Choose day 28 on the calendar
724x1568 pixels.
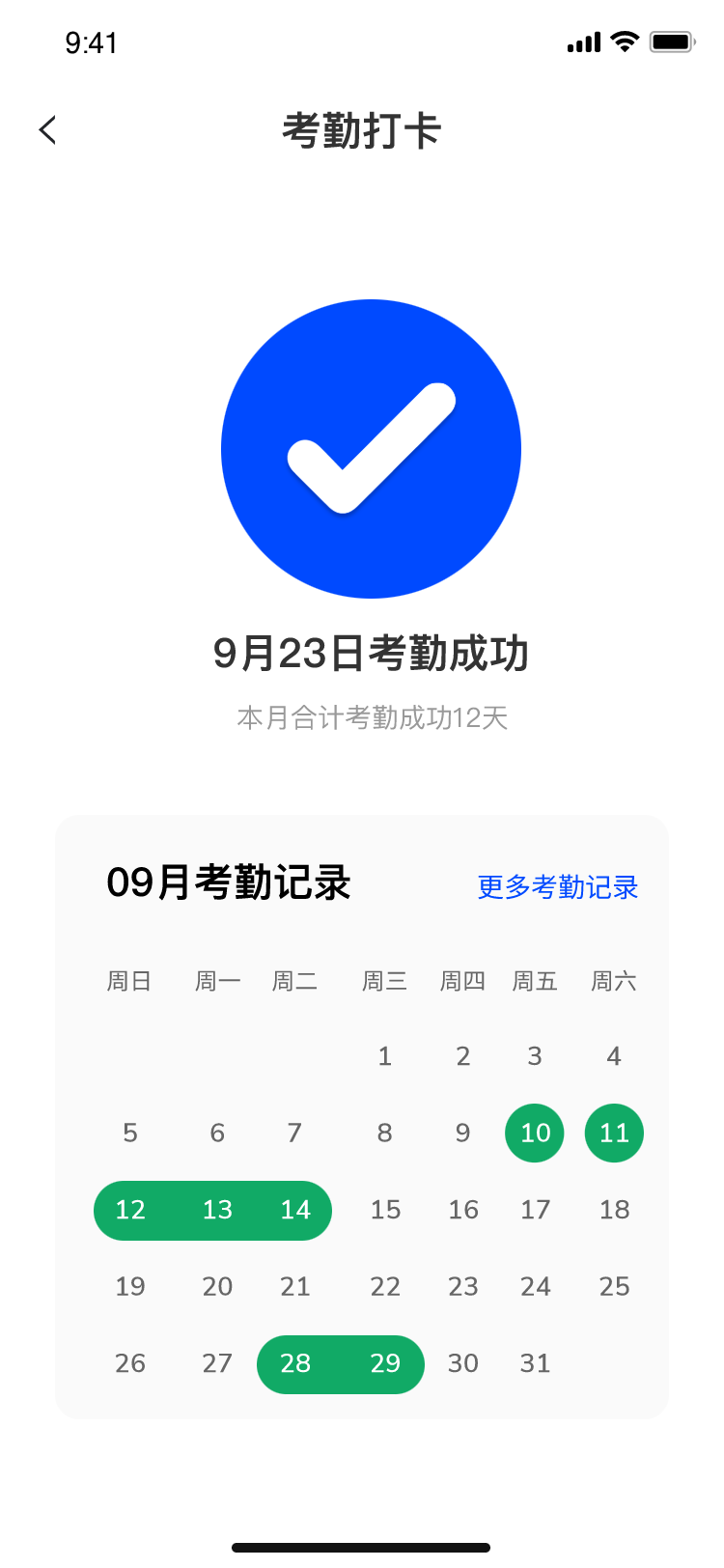[x=295, y=1363]
